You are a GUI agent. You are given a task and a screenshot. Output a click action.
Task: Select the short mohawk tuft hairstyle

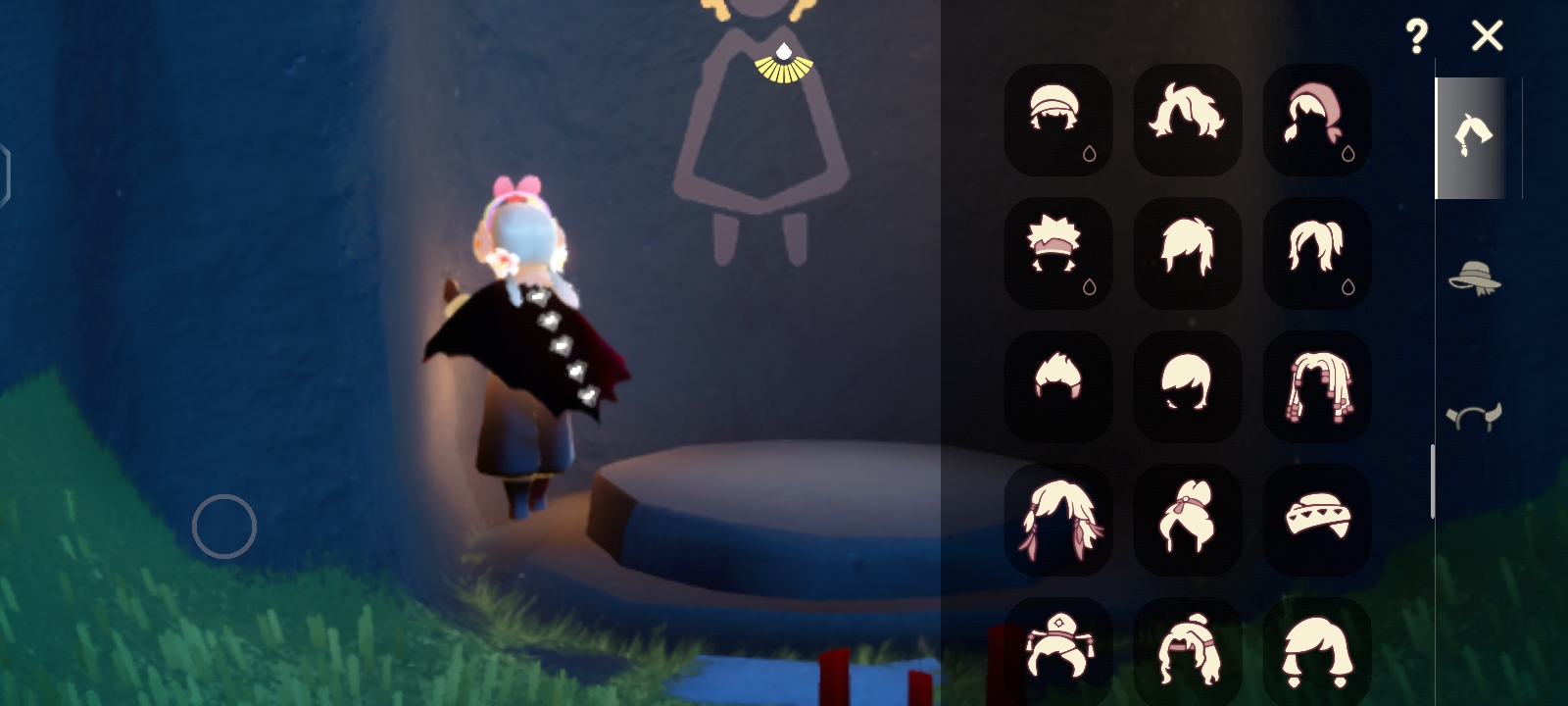tap(1058, 385)
